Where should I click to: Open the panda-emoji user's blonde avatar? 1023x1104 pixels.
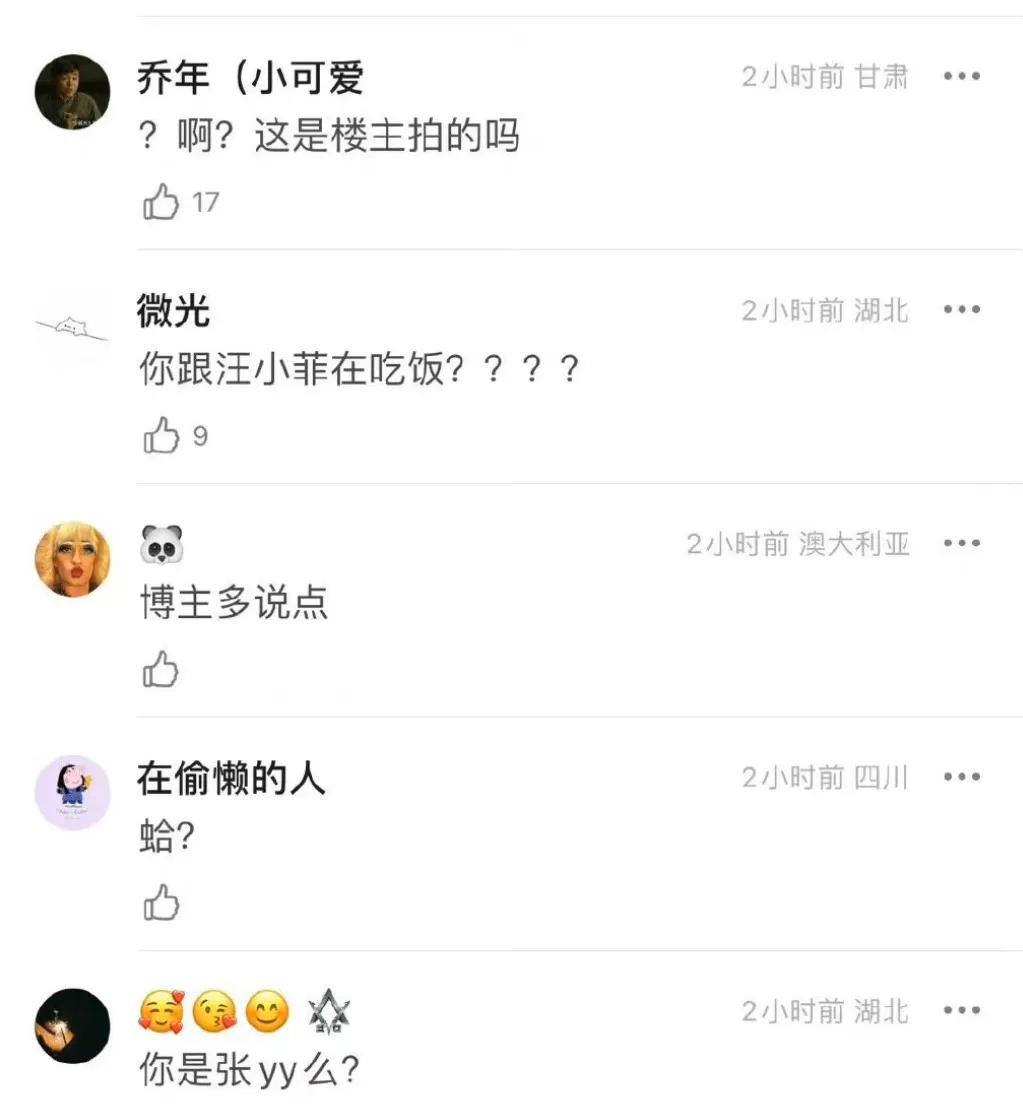[72, 559]
